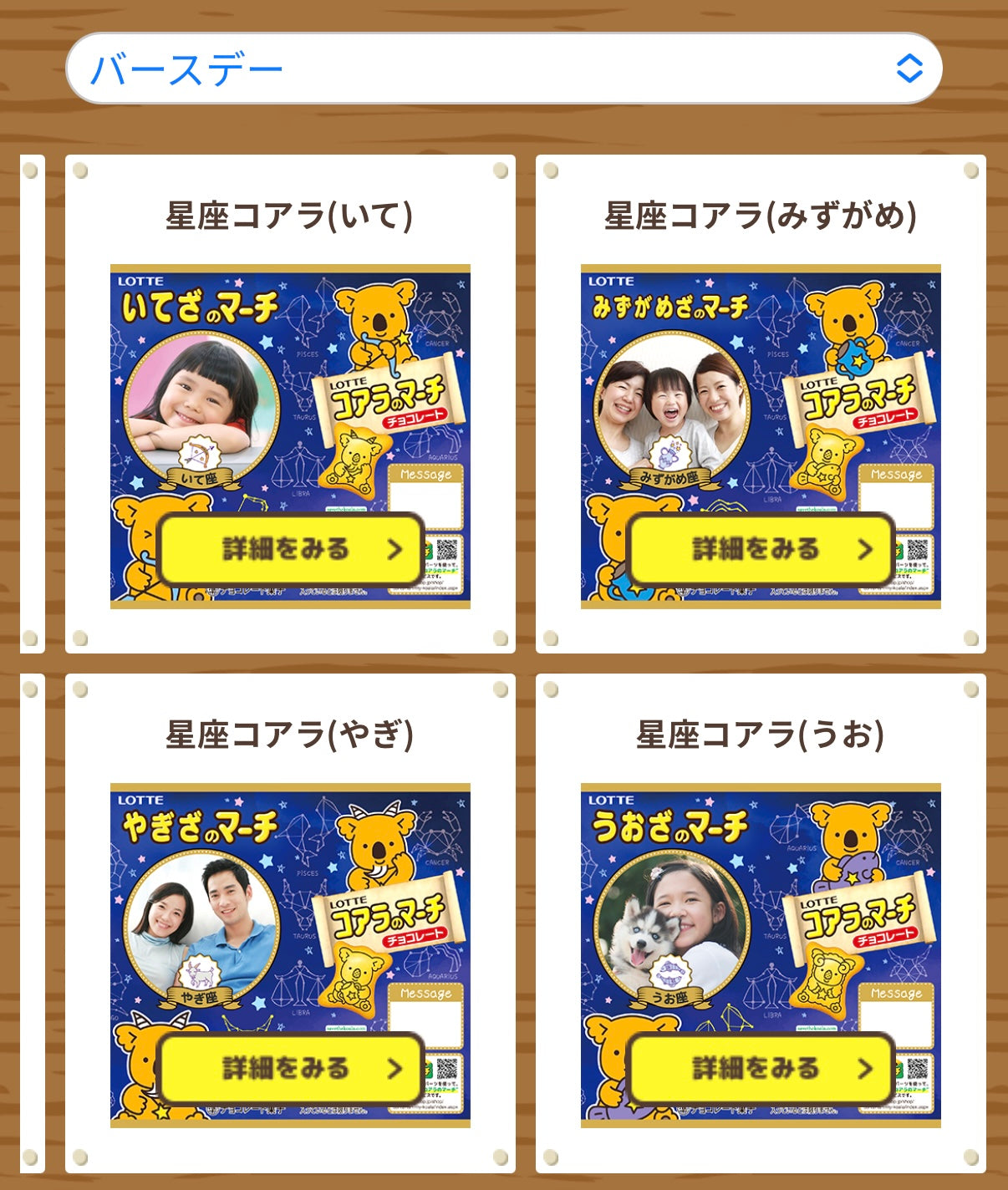This screenshot has height=1190, width=1008.
Task: Open 詳細をみる on 星座コアラ(やぎ)
Action: point(290,1068)
